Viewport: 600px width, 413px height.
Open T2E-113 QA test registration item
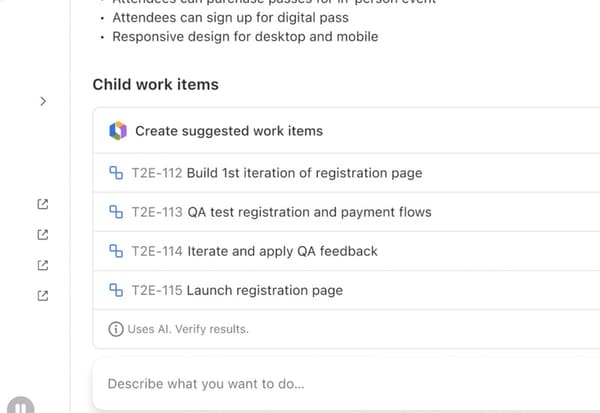coord(281,212)
